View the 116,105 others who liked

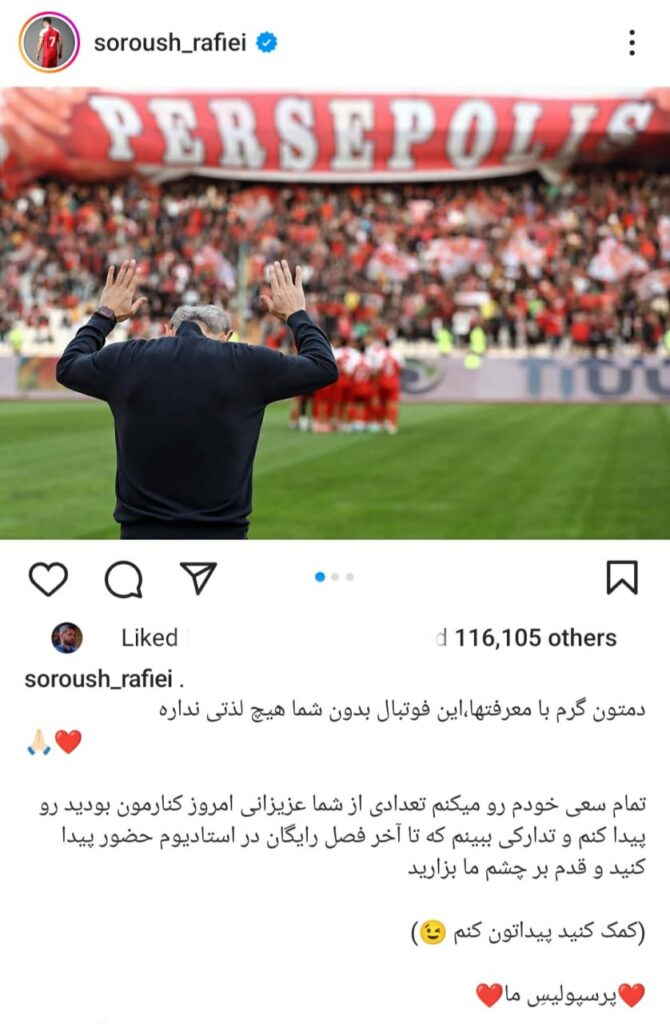pyautogui.click(x=535, y=638)
